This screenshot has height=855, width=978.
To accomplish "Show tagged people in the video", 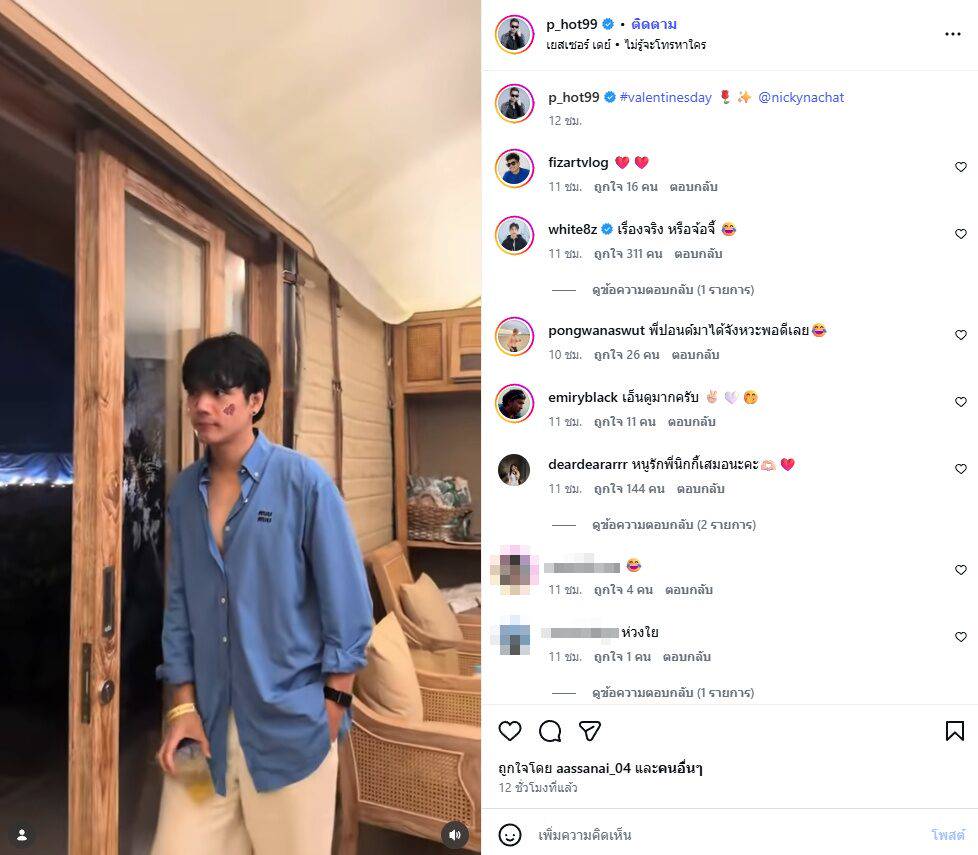I will 21,834.
